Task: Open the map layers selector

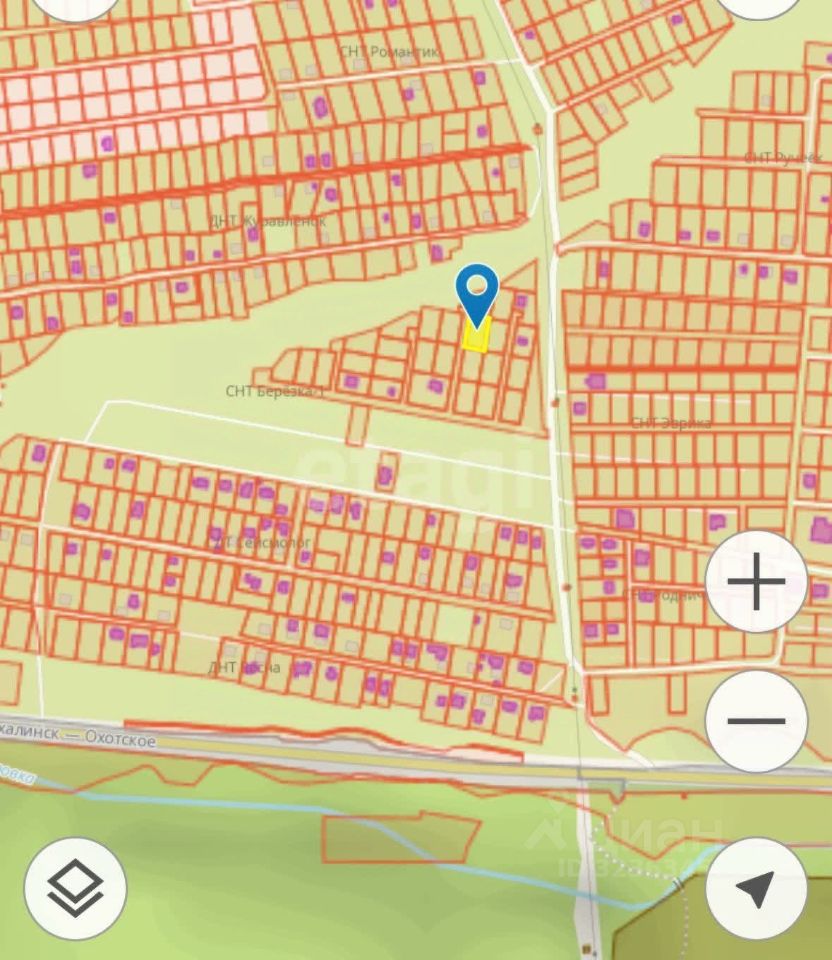Action: [75, 887]
